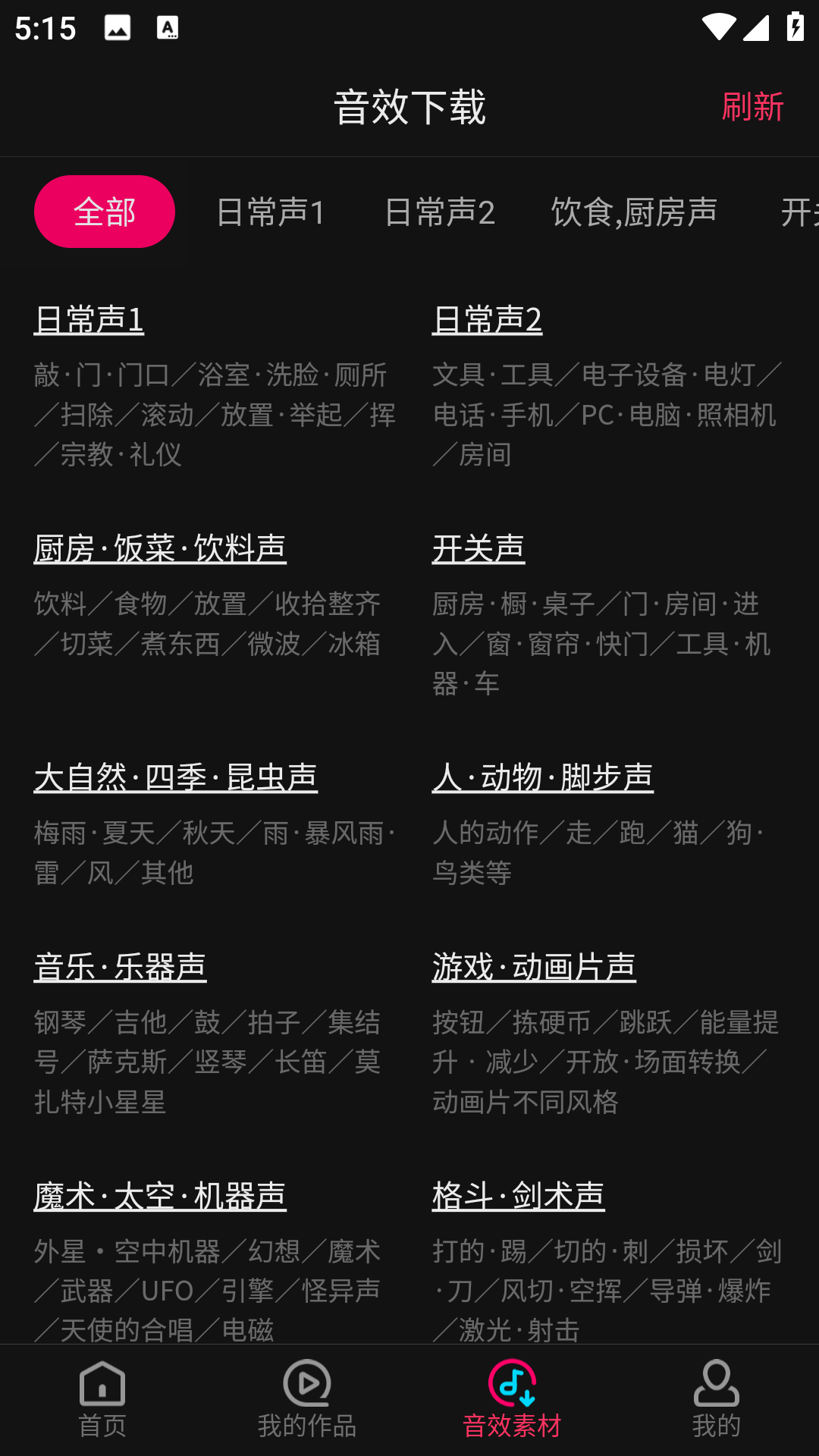The width and height of the screenshot is (819, 1456).
Task: Open the 日常声2 sound category link
Action: (x=487, y=319)
